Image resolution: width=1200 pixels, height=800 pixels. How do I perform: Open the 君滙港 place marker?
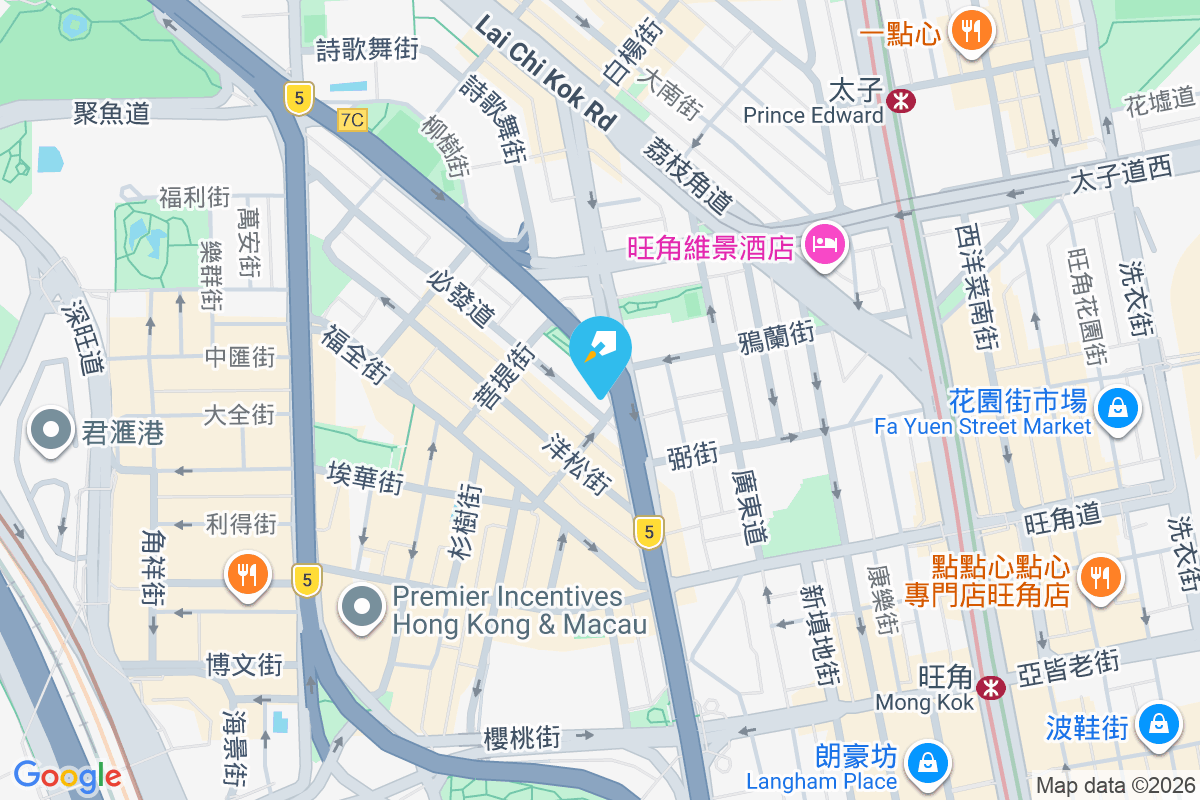49,431
